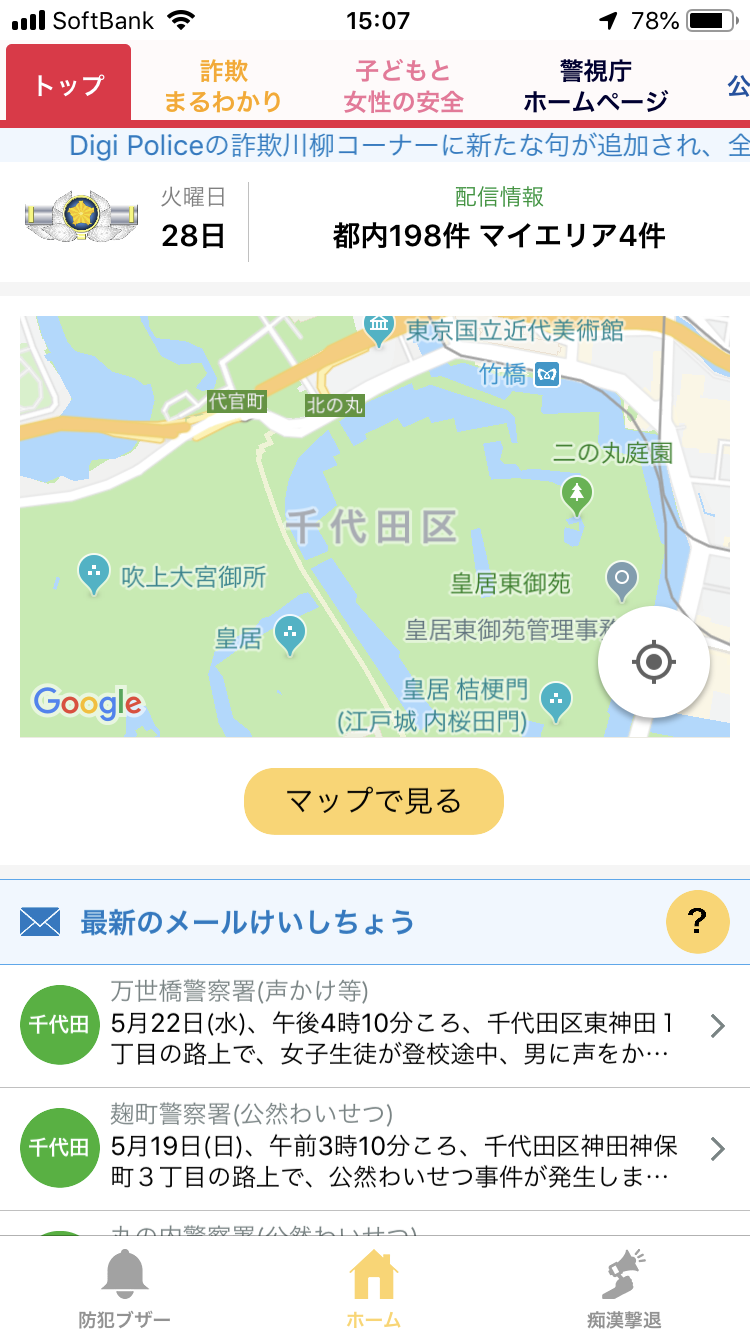Open help for 最新のメールけいしちょう
The image size is (750, 1334).
696,921
